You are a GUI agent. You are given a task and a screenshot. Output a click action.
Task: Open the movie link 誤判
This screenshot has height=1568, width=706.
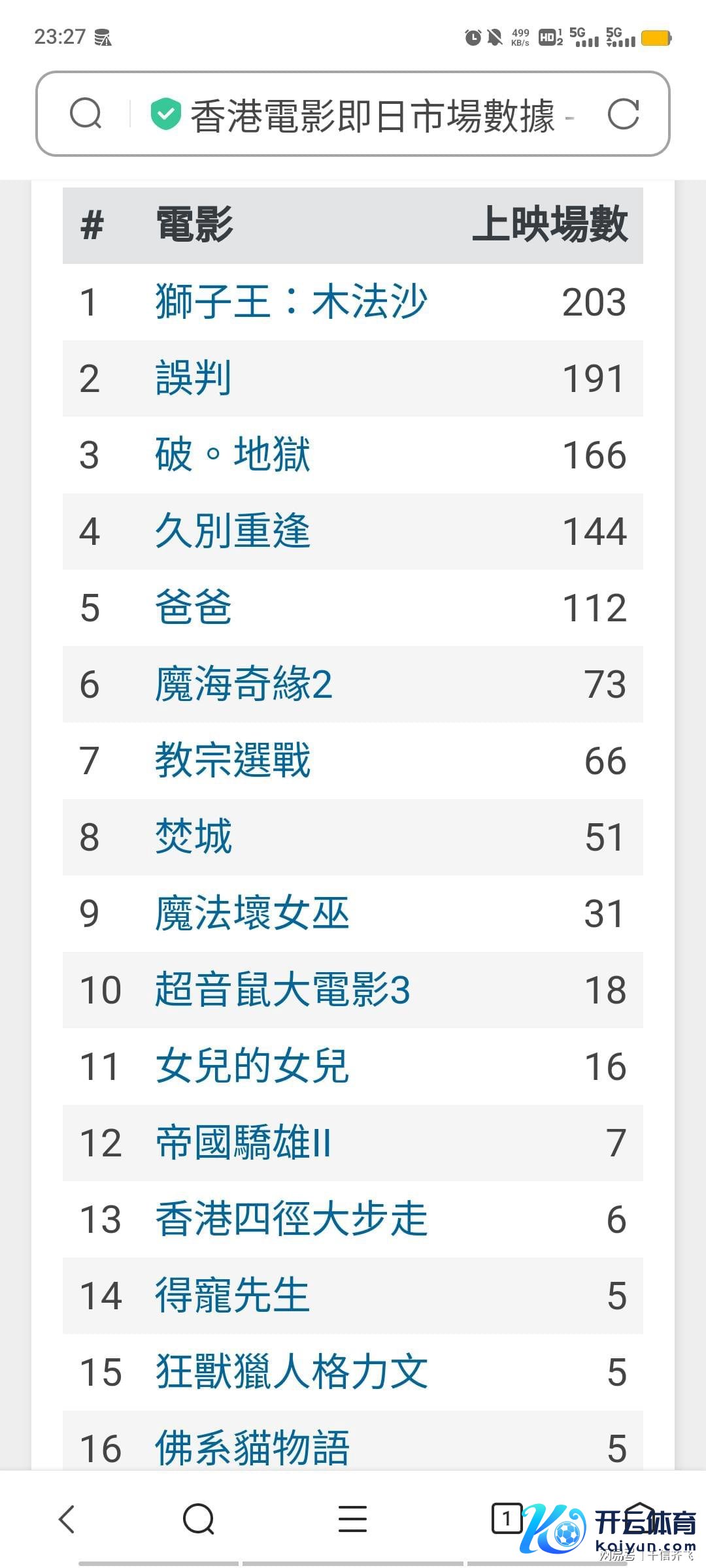193,378
